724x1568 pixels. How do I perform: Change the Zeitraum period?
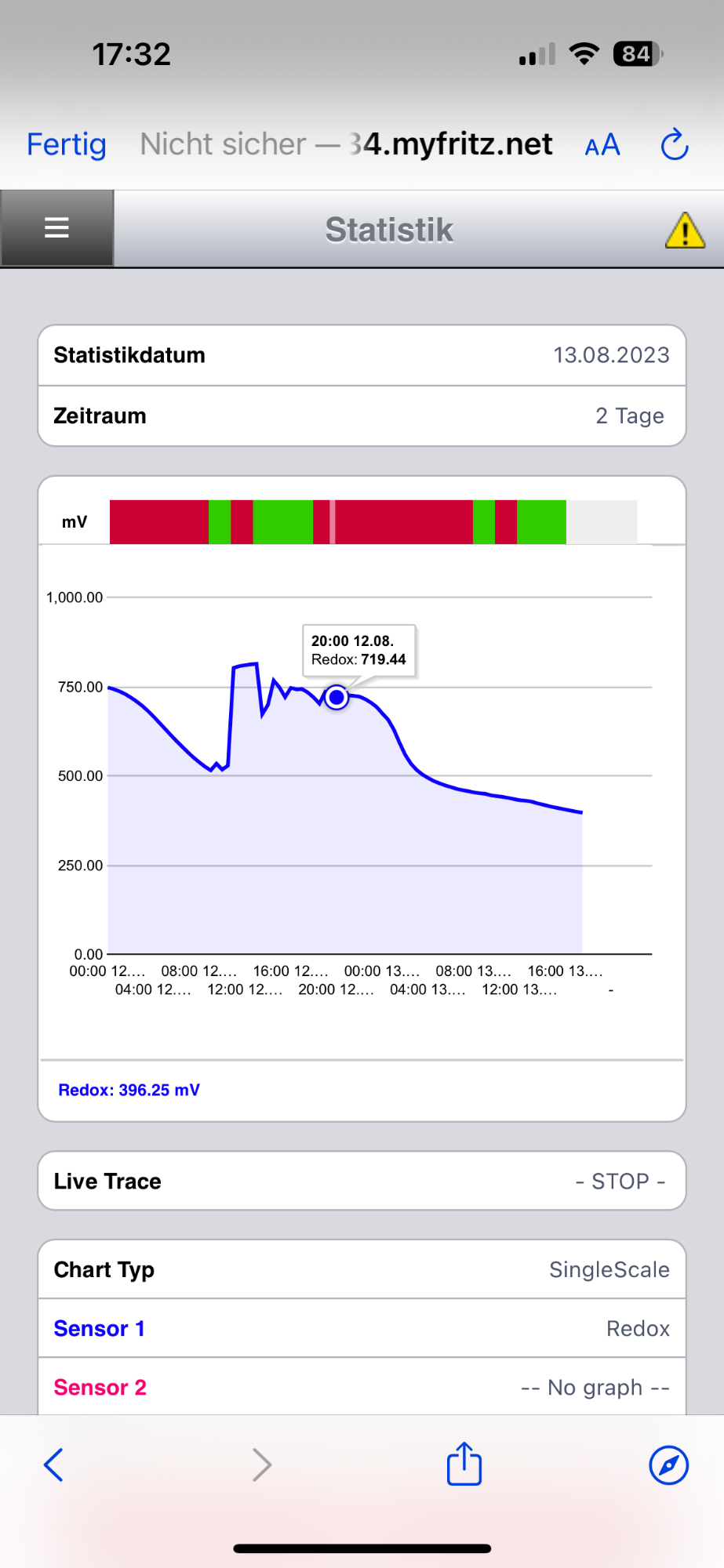pos(362,416)
